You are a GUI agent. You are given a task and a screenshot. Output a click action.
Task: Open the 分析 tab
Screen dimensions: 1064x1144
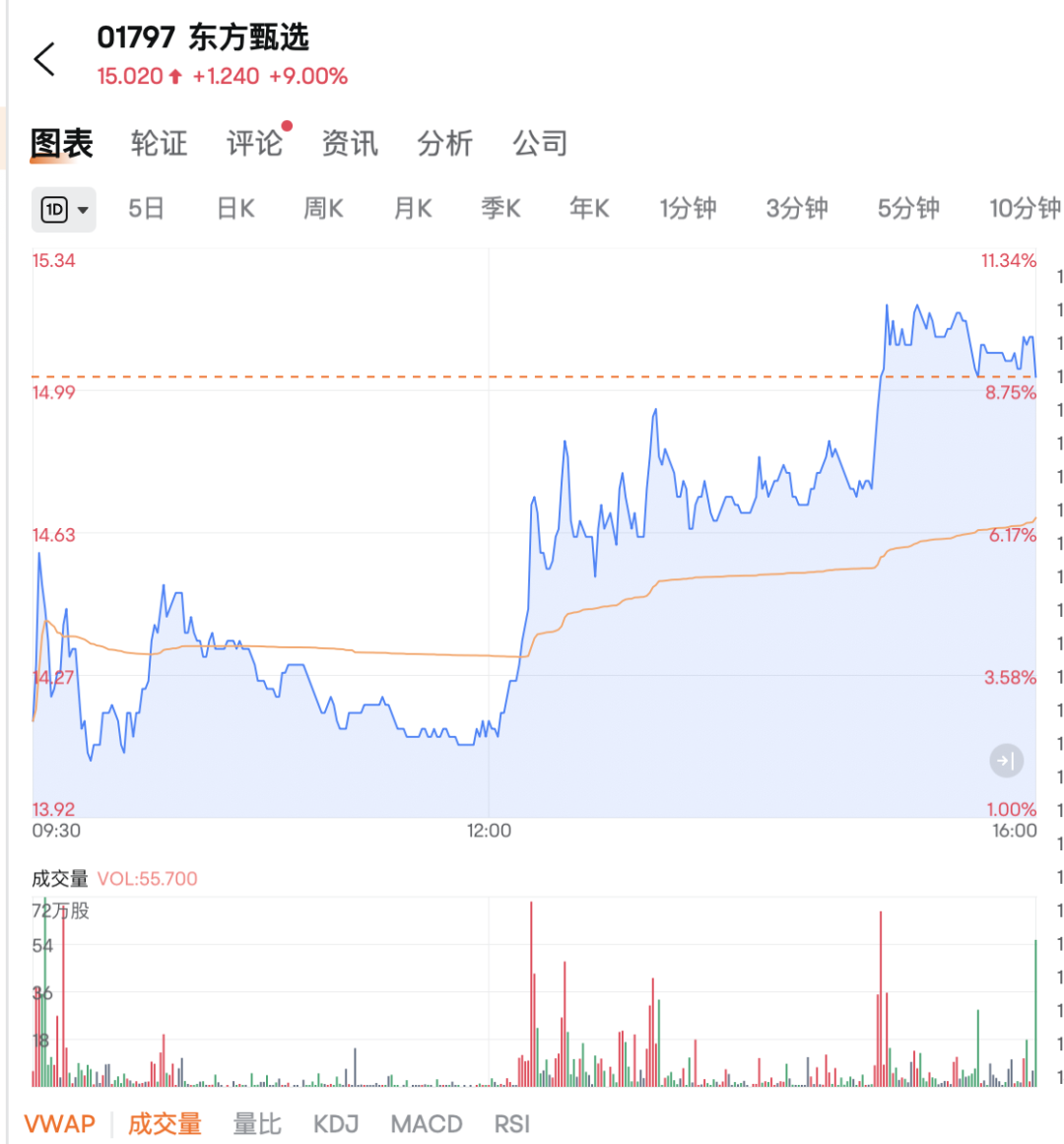(x=444, y=144)
